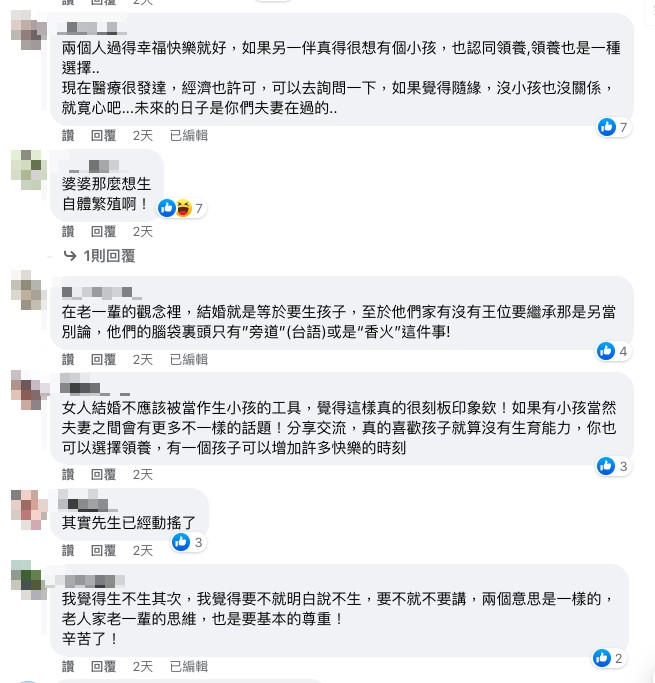Viewport: 655px width, 683px height.
Task: View edit history of the comment starting 在老一輩的觀念裡
Action: click(x=188, y=359)
